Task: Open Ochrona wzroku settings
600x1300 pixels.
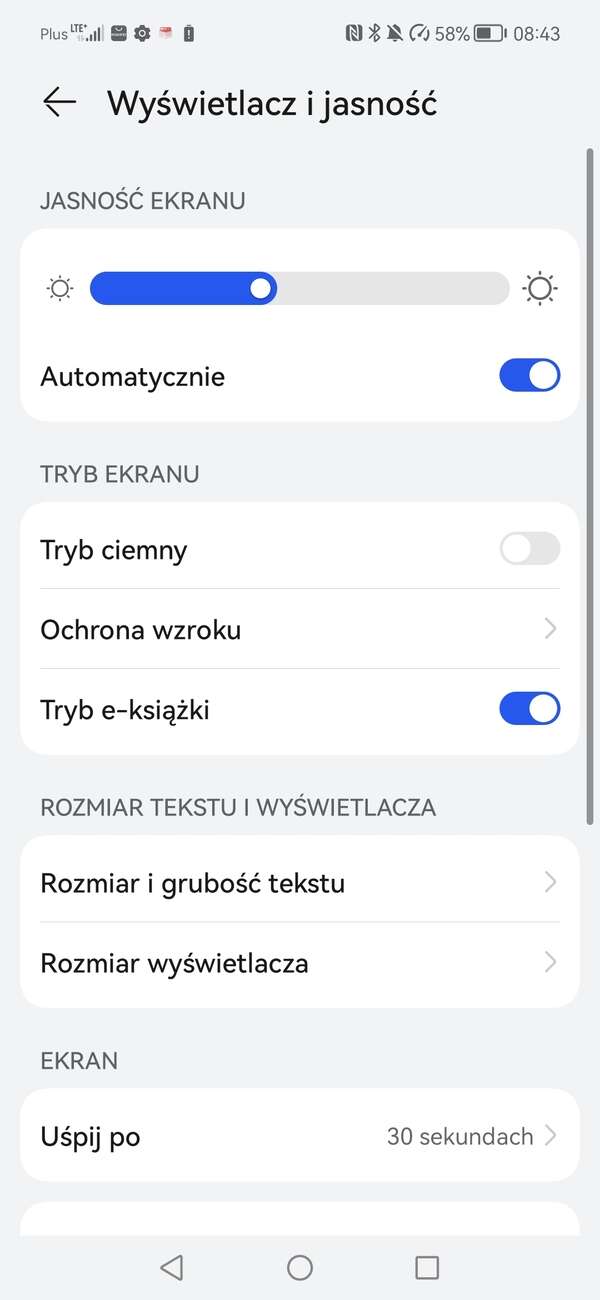Action: (x=300, y=630)
